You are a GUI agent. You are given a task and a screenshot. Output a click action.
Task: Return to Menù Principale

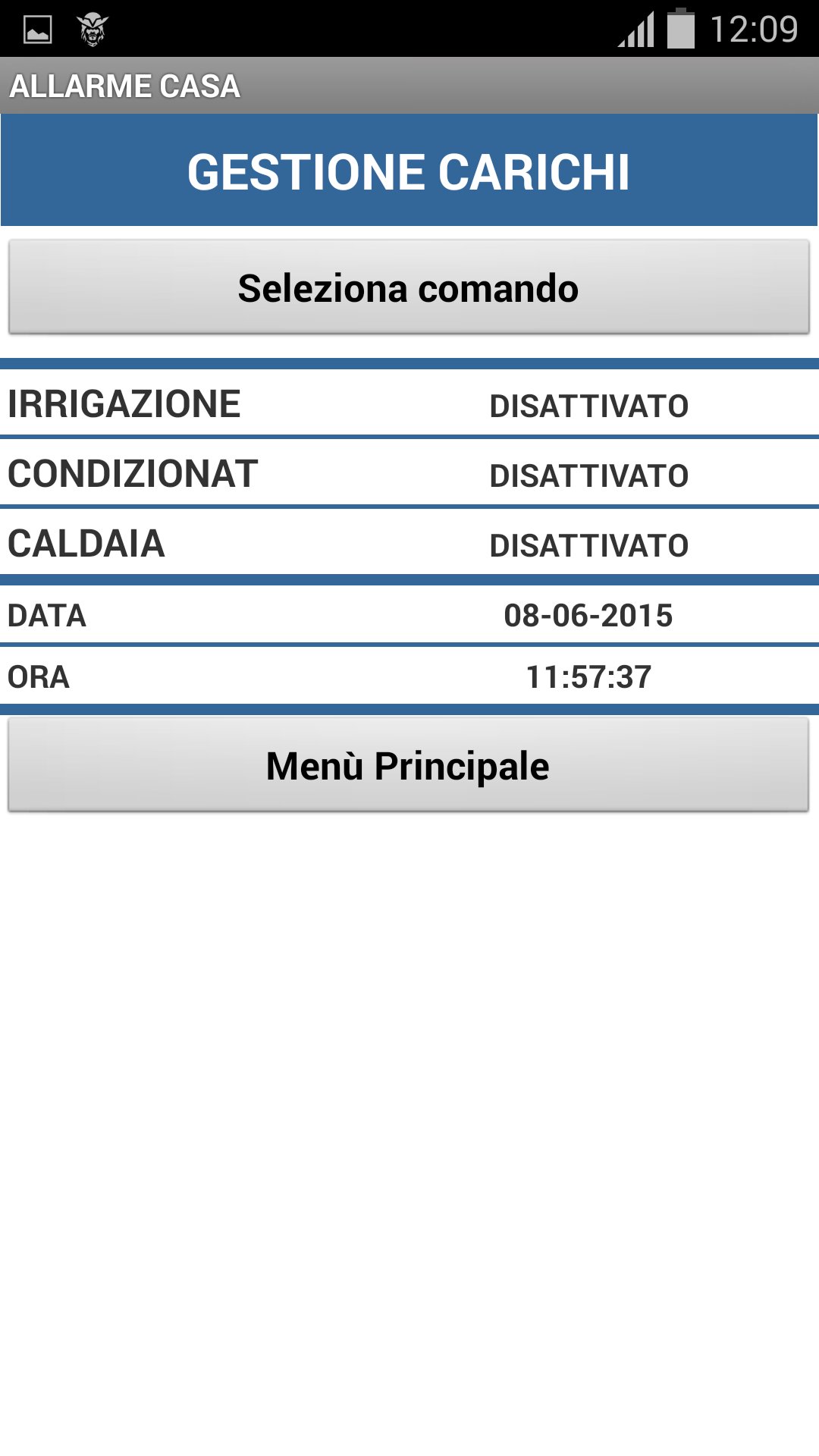(x=409, y=765)
